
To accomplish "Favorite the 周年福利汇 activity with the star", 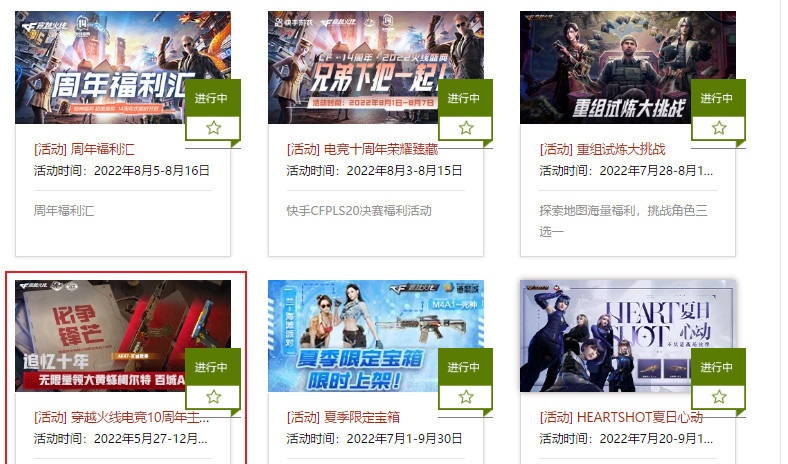I will (x=214, y=128).
